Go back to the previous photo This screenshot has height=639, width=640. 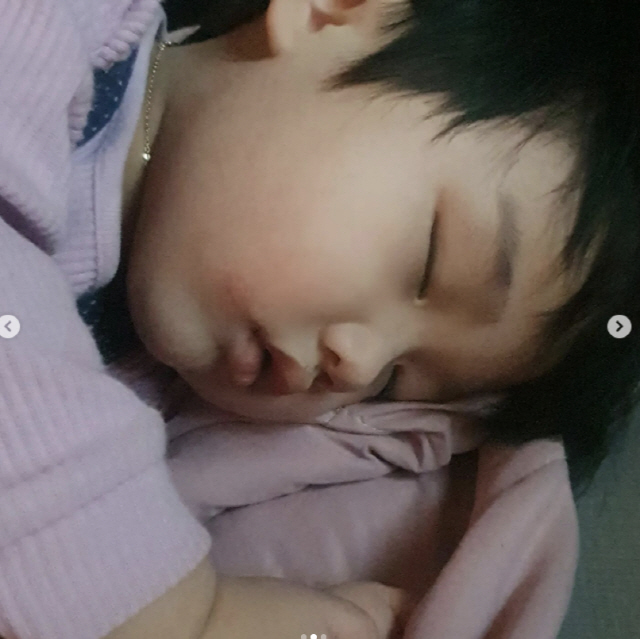click(9, 327)
